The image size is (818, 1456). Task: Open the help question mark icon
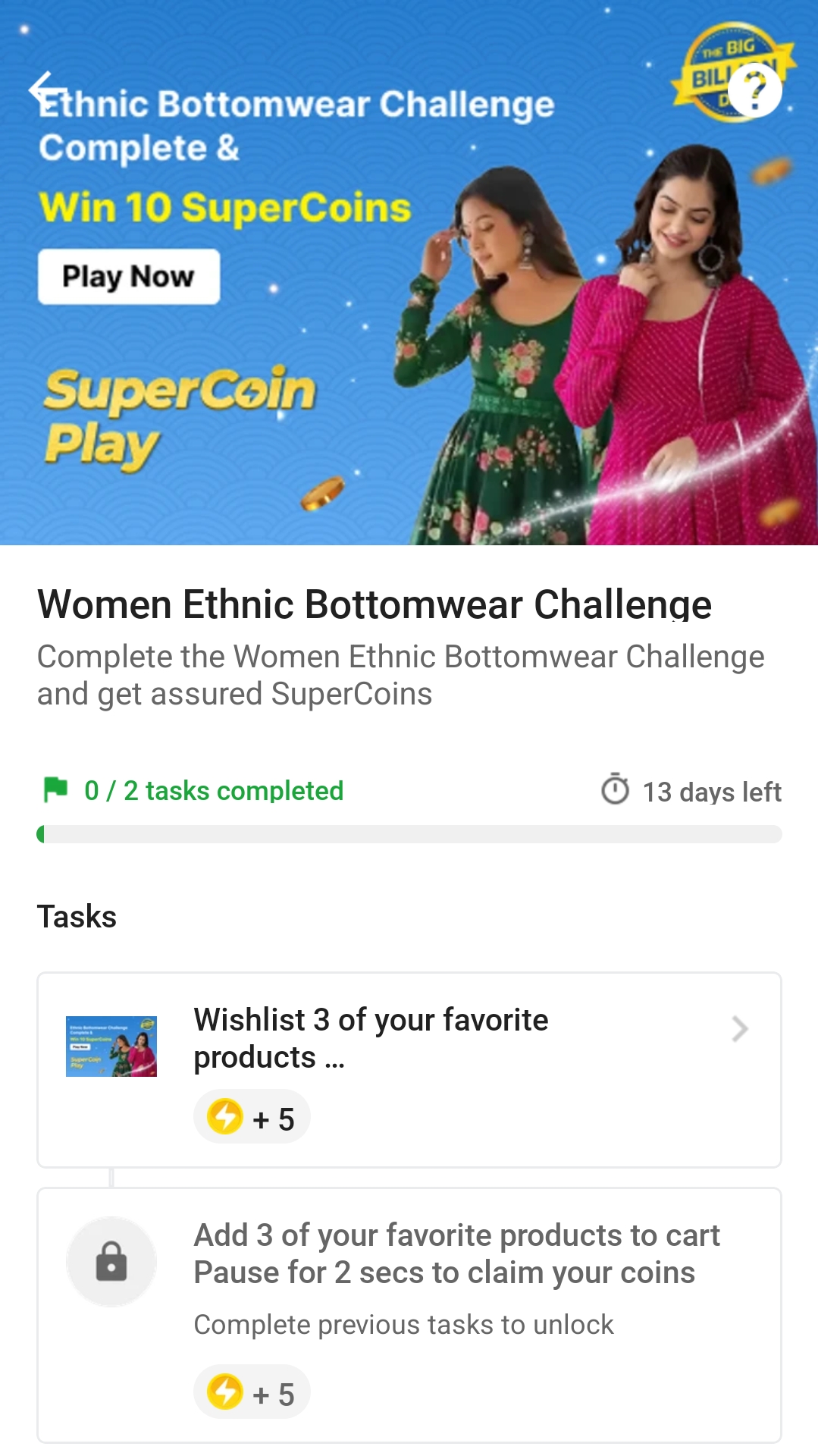756,89
